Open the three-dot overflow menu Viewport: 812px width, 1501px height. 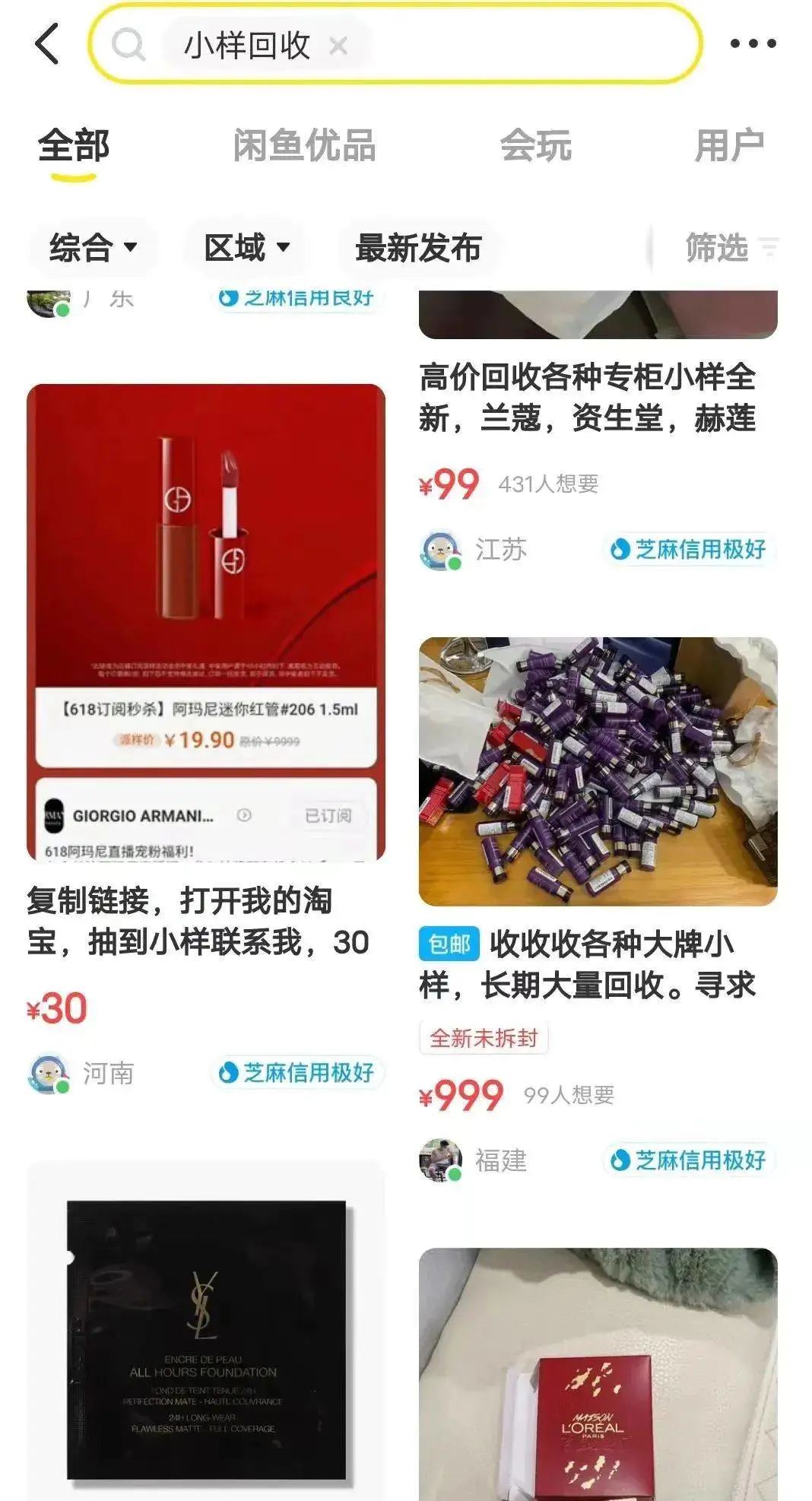[753, 44]
